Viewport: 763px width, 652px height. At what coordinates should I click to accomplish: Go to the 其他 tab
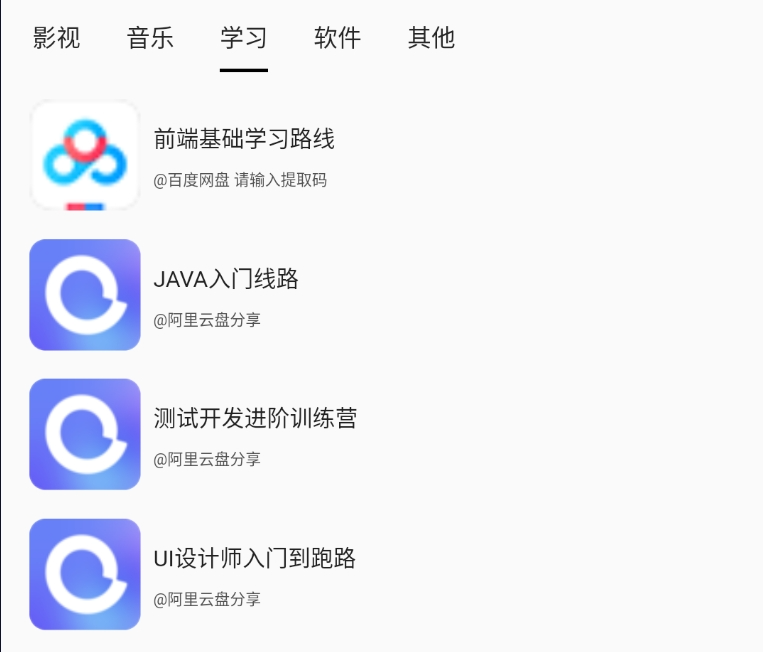point(431,39)
